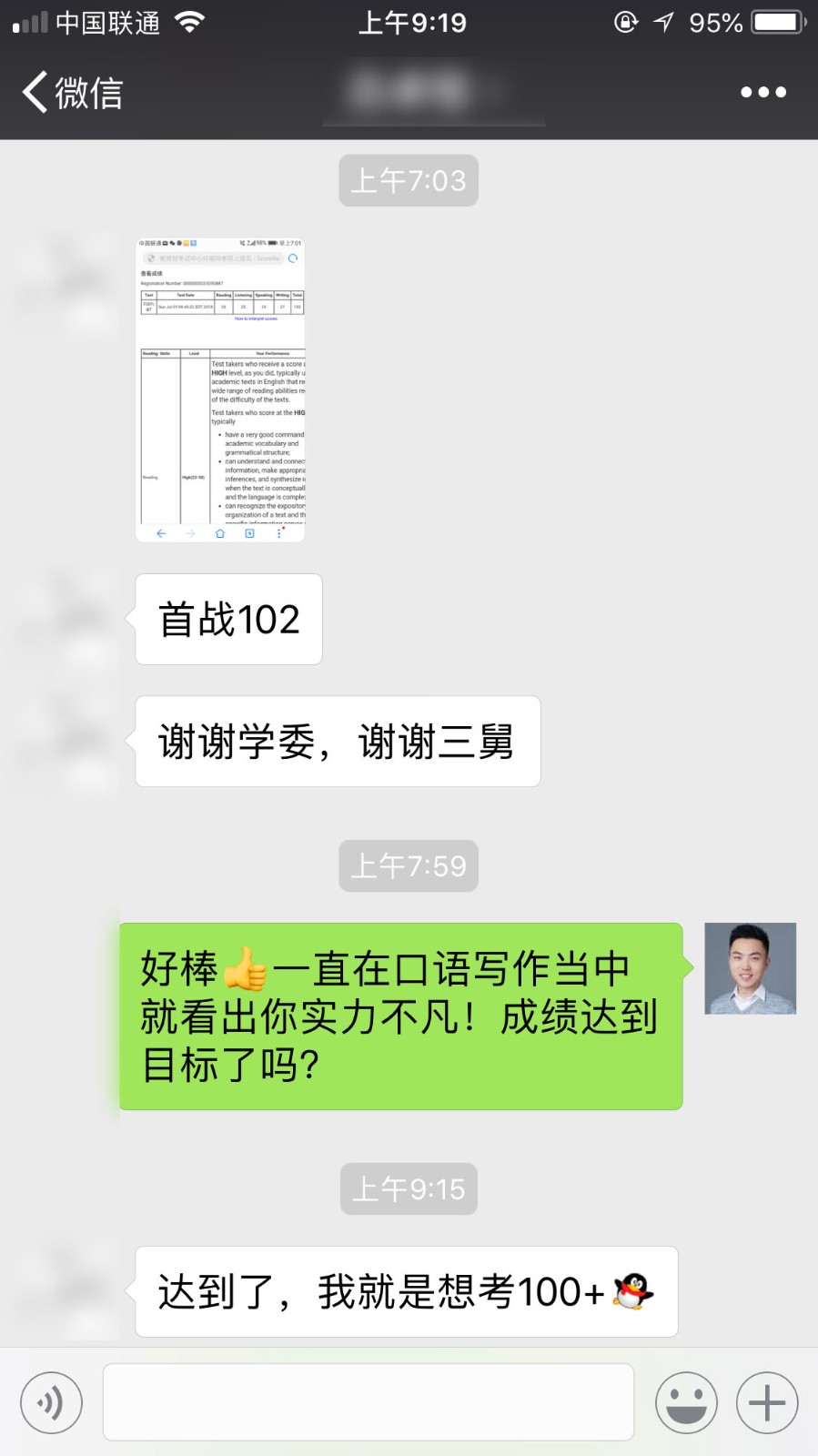Open the chat details overflow menu

762,92
